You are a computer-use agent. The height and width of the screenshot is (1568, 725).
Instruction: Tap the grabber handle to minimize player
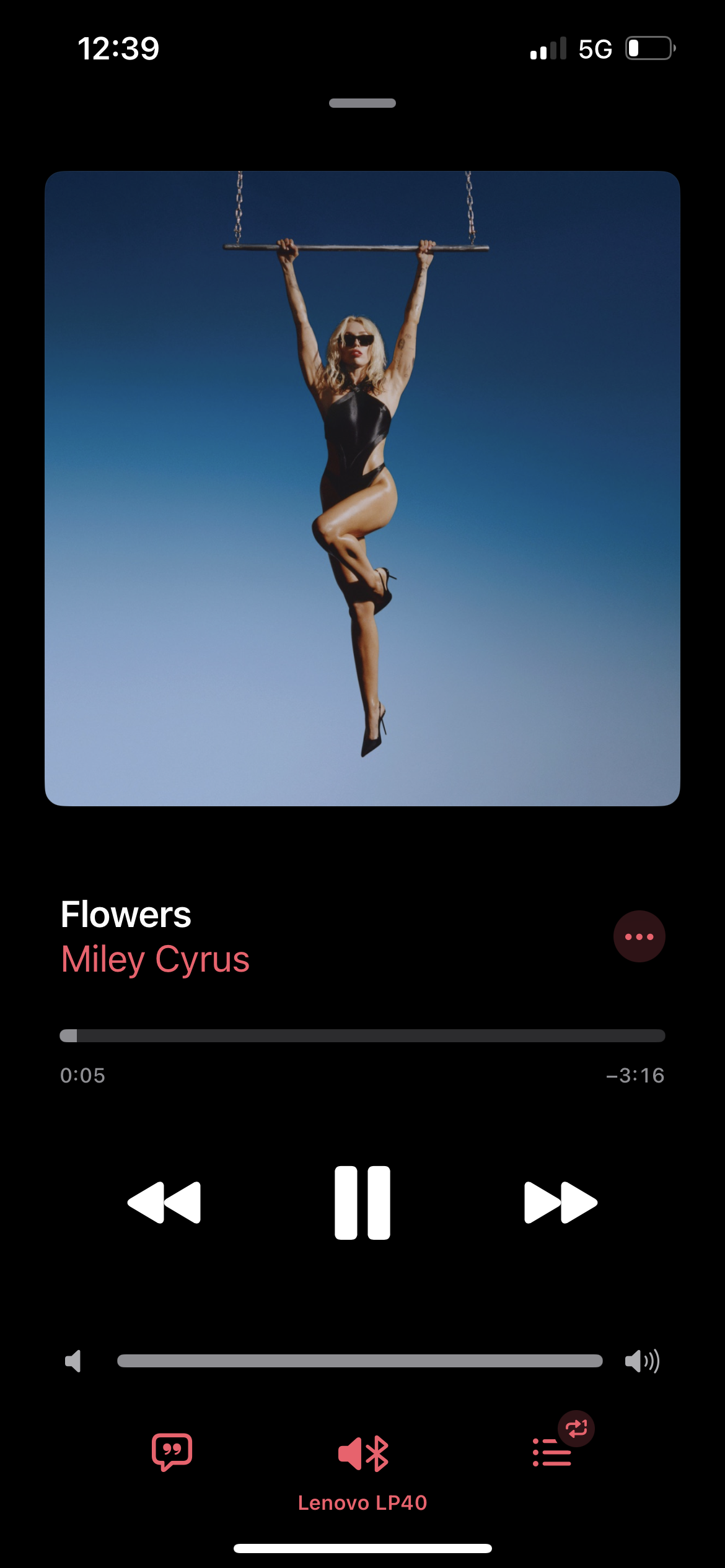tap(362, 103)
